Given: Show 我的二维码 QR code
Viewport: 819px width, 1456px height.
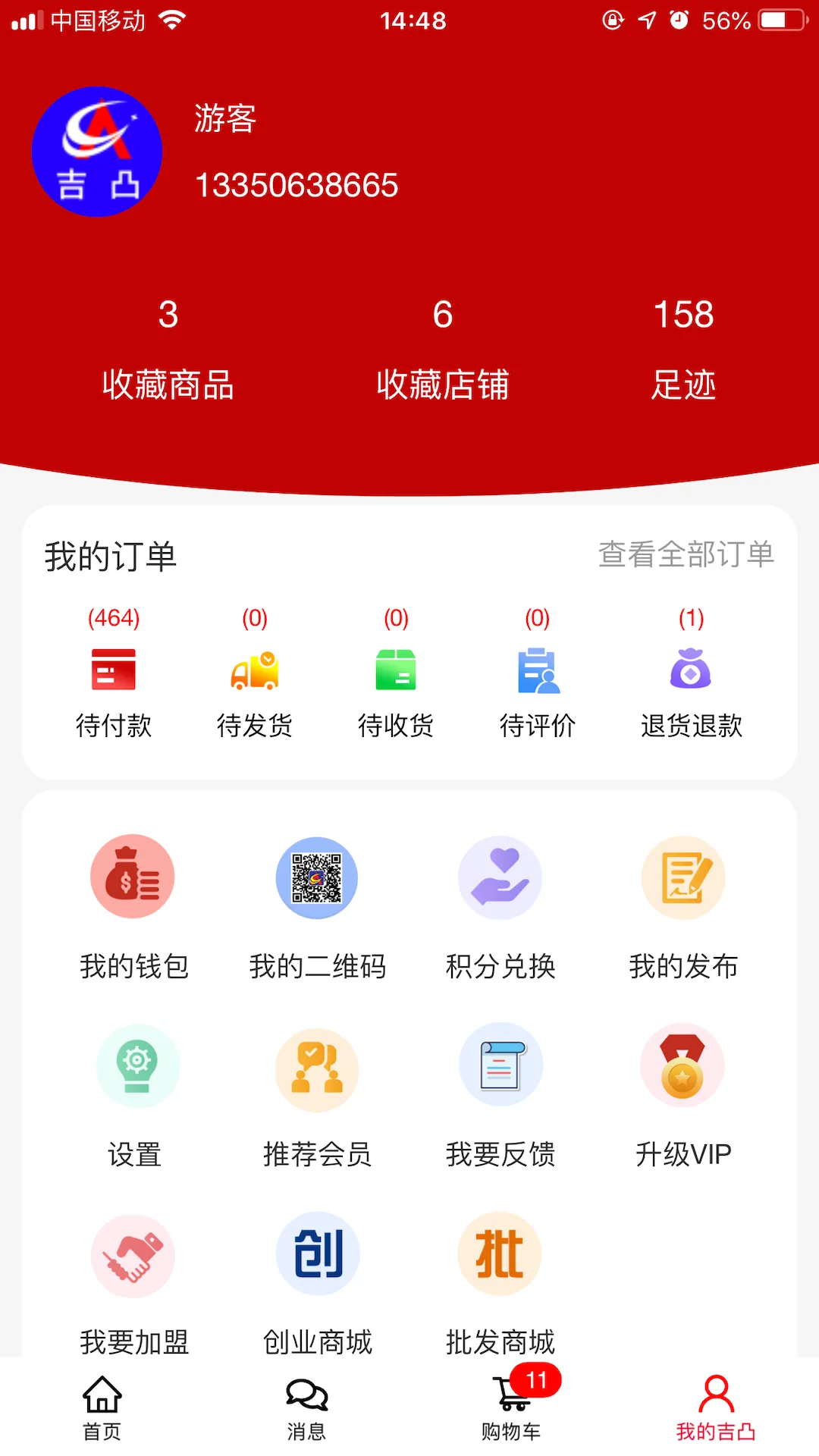Looking at the screenshot, I should (x=317, y=877).
